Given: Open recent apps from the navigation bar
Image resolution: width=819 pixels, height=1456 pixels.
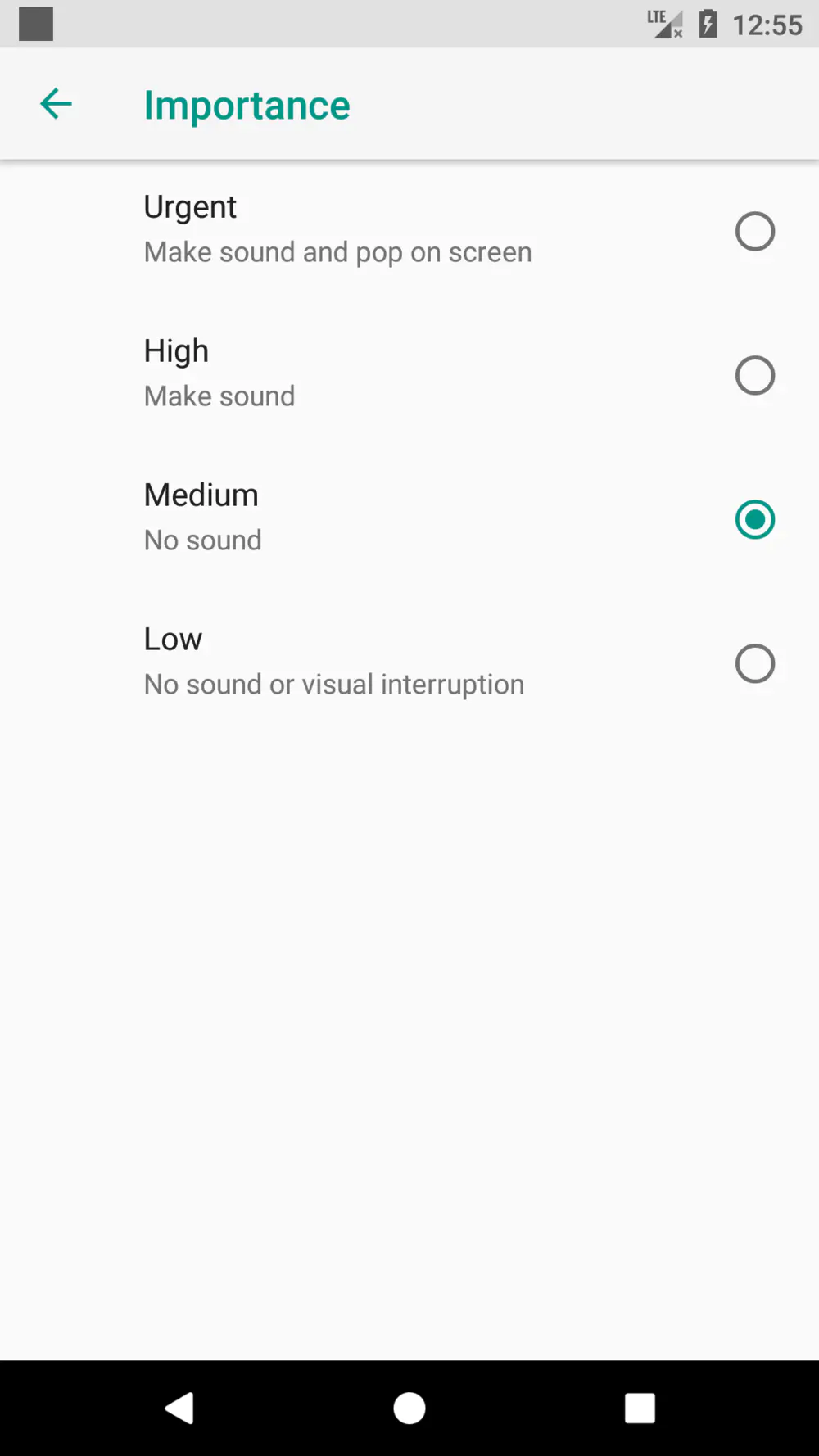Looking at the screenshot, I should coord(640,1409).
